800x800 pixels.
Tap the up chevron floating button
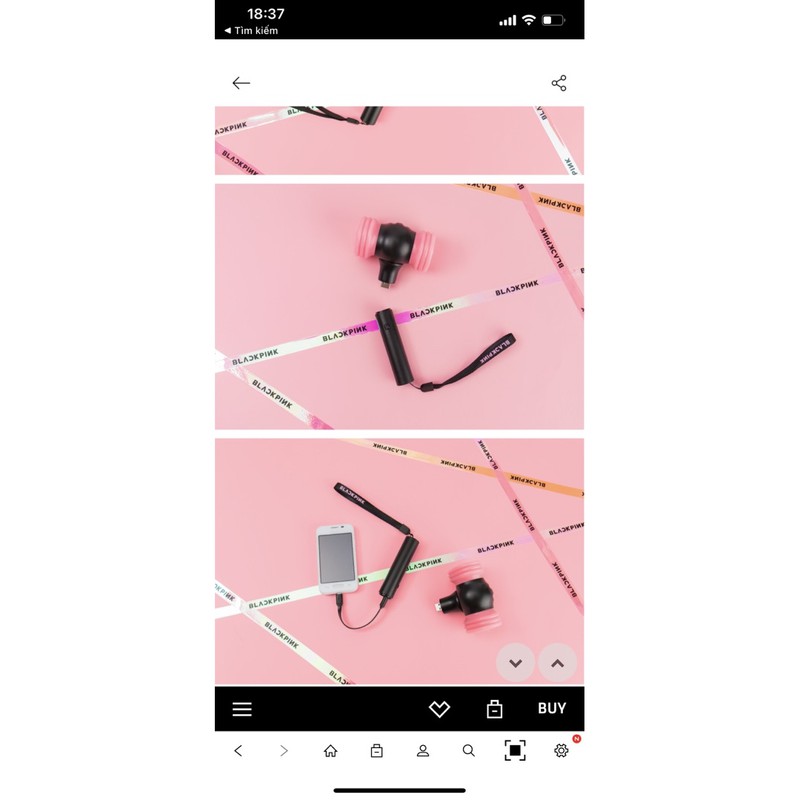557,662
